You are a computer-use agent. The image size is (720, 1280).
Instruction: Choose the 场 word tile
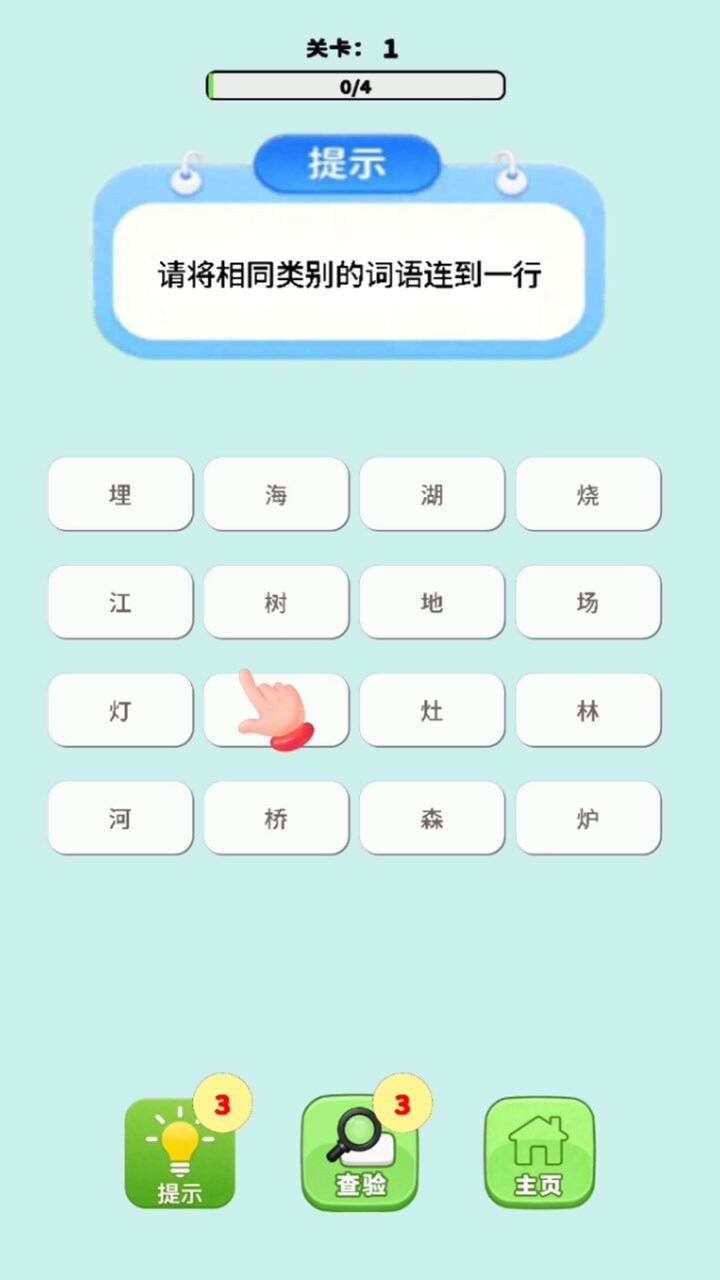pos(588,602)
